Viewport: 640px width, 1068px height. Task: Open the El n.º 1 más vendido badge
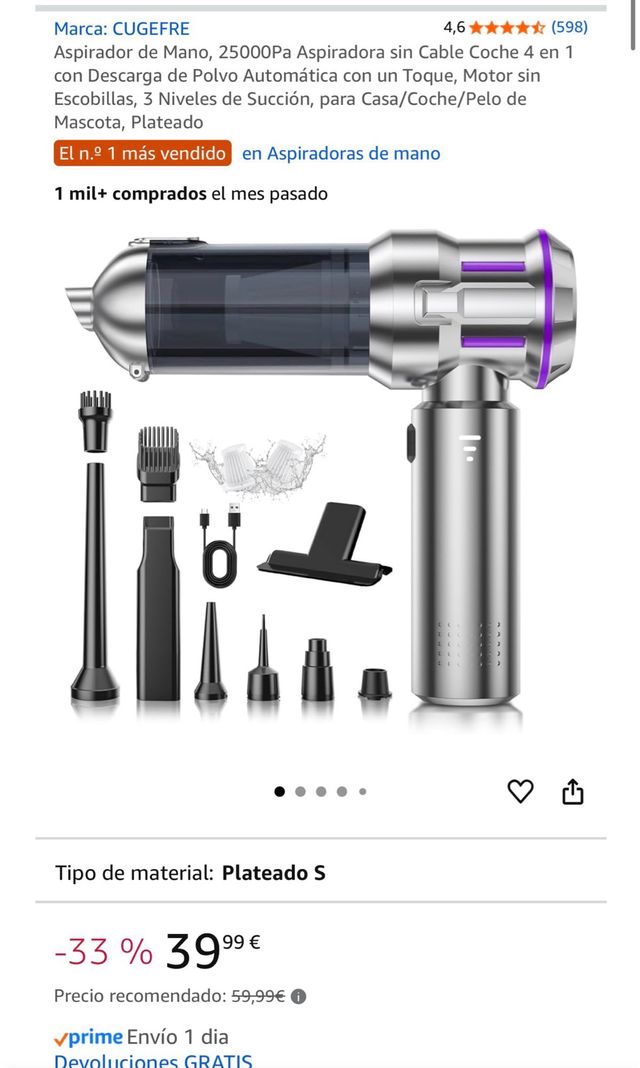click(x=143, y=153)
